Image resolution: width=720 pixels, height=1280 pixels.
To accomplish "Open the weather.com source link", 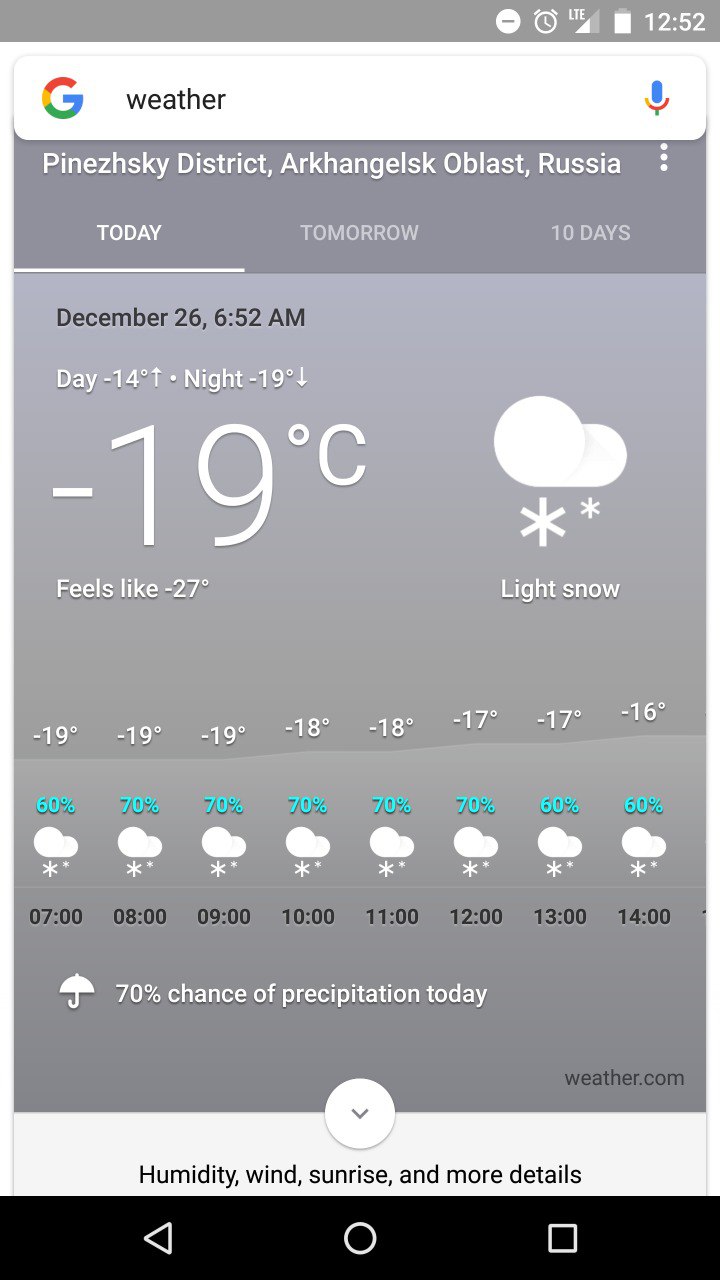I will pos(624,1078).
